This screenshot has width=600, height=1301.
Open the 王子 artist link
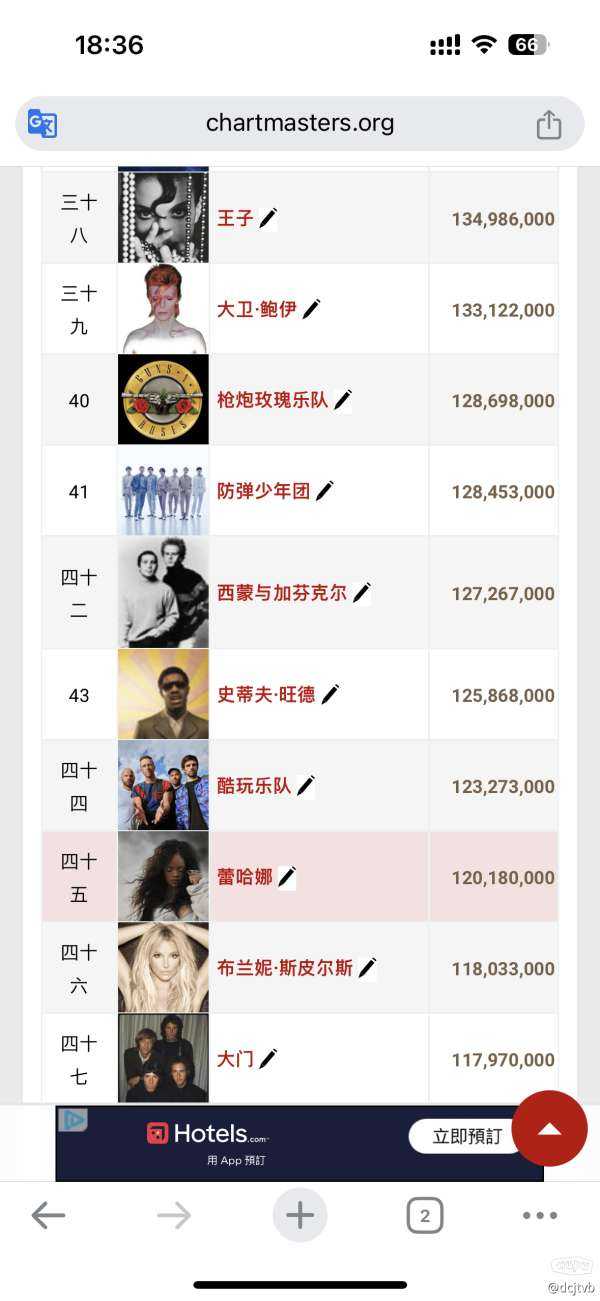pyautogui.click(x=236, y=218)
